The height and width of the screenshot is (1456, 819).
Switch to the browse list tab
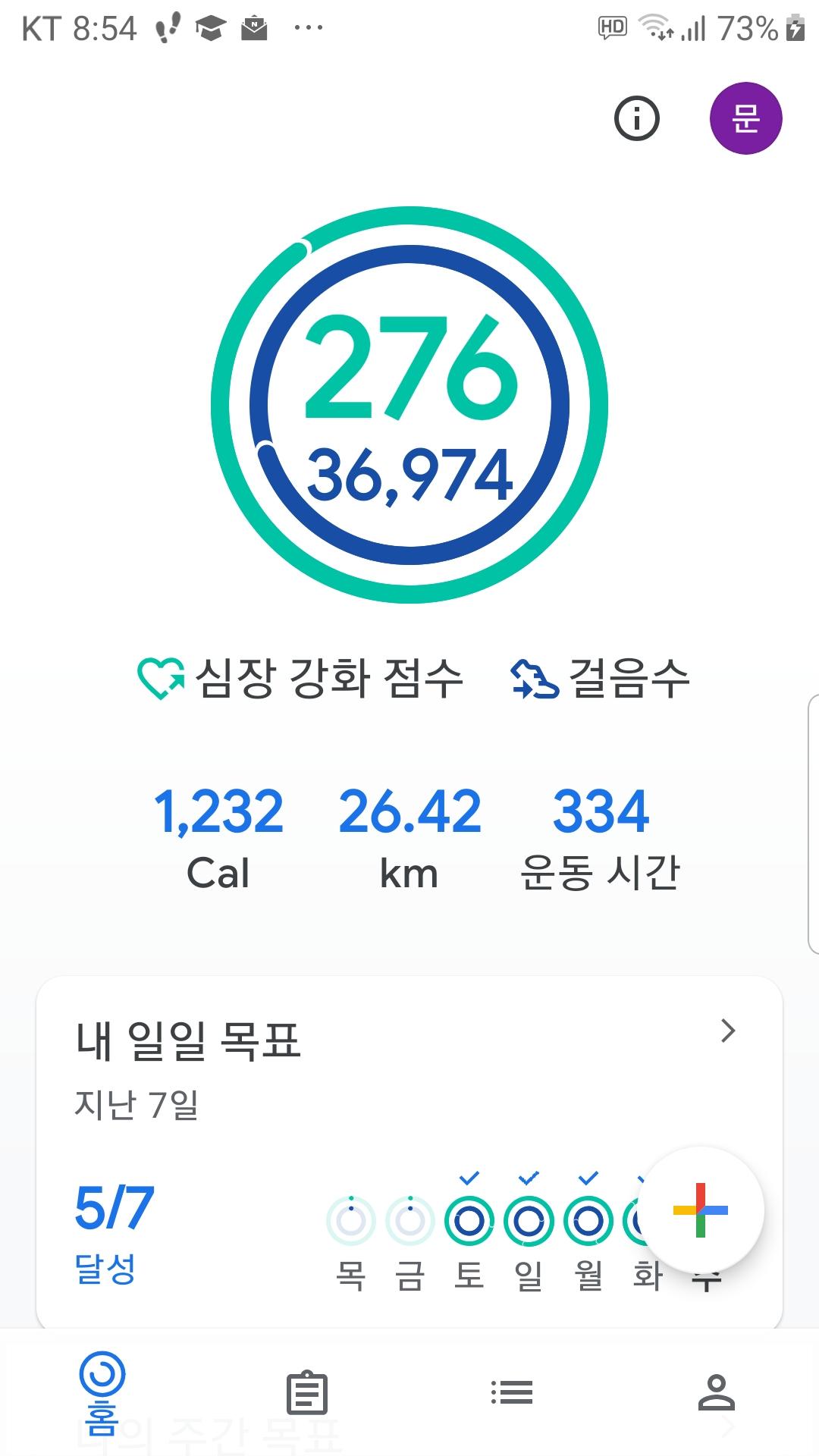512,1392
